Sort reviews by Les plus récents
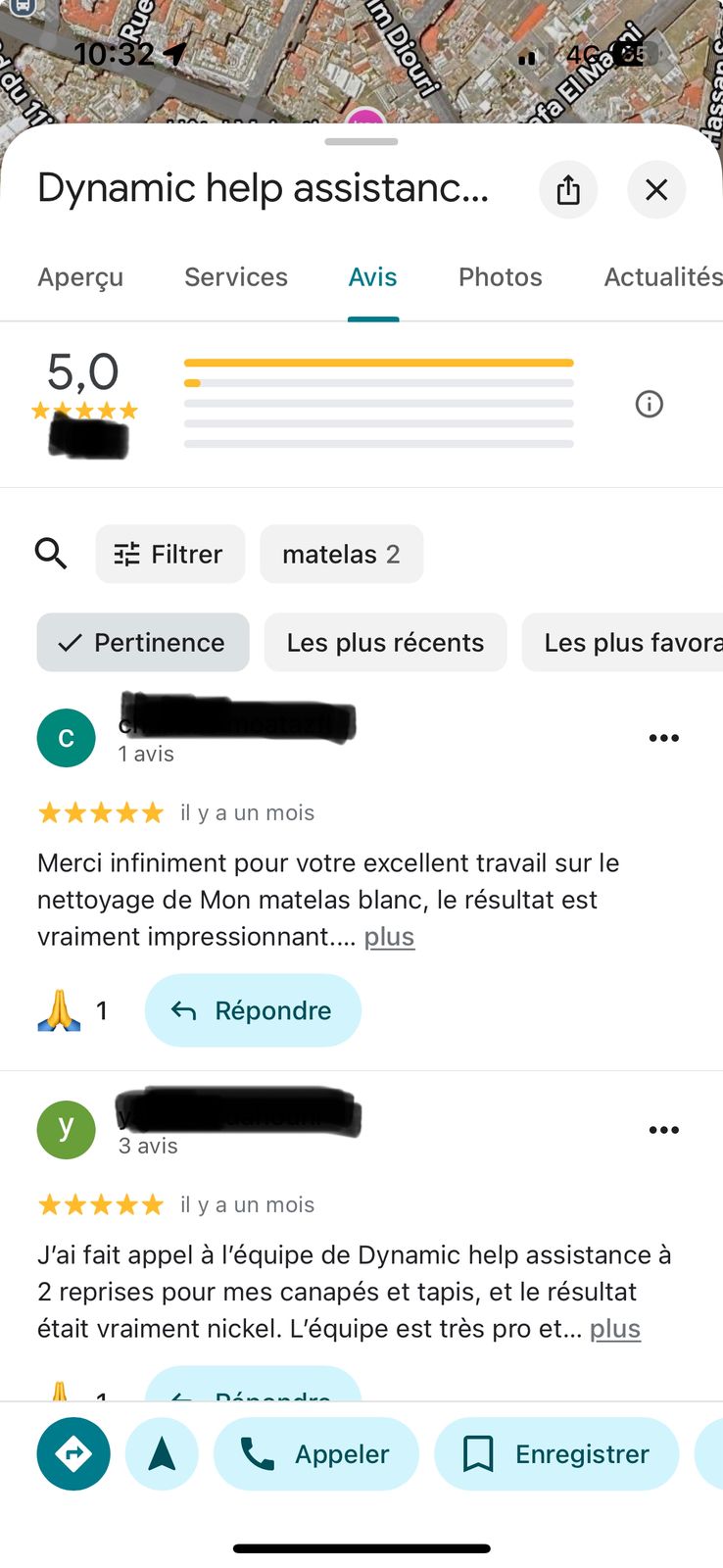The image size is (723, 1568). click(385, 643)
